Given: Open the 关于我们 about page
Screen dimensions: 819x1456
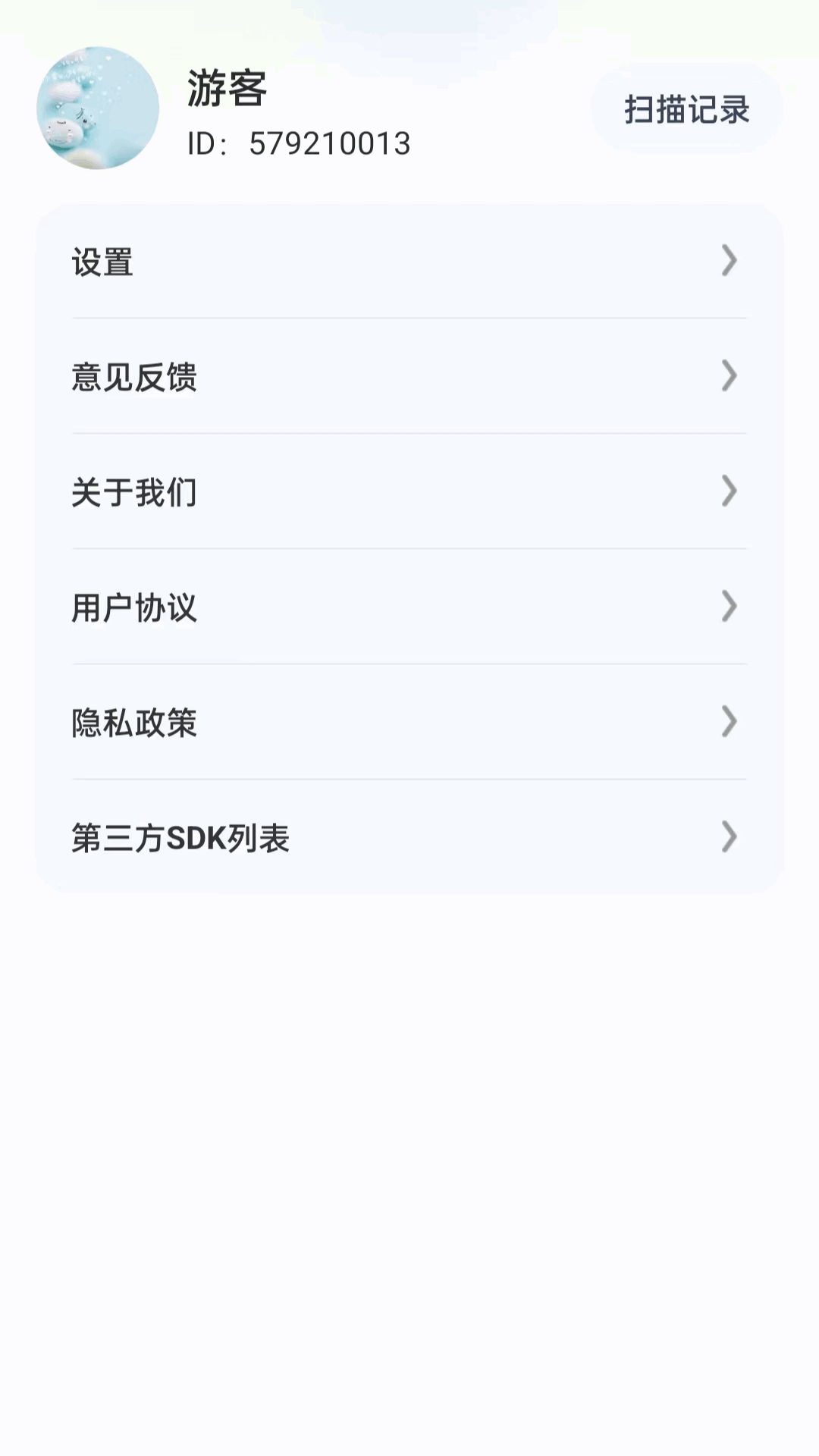Looking at the screenshot, I should click(x=409, y=492).
